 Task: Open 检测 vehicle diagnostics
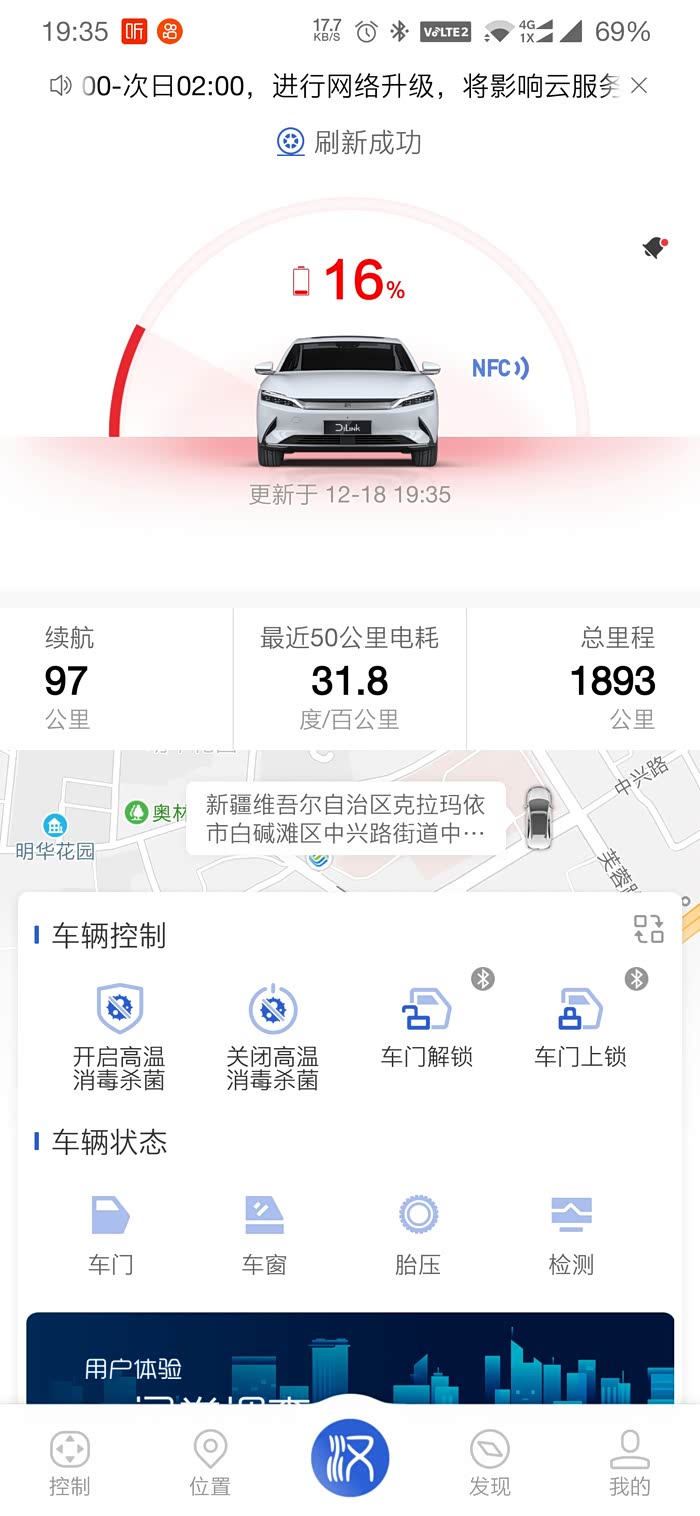click(x=571, y=1234)
